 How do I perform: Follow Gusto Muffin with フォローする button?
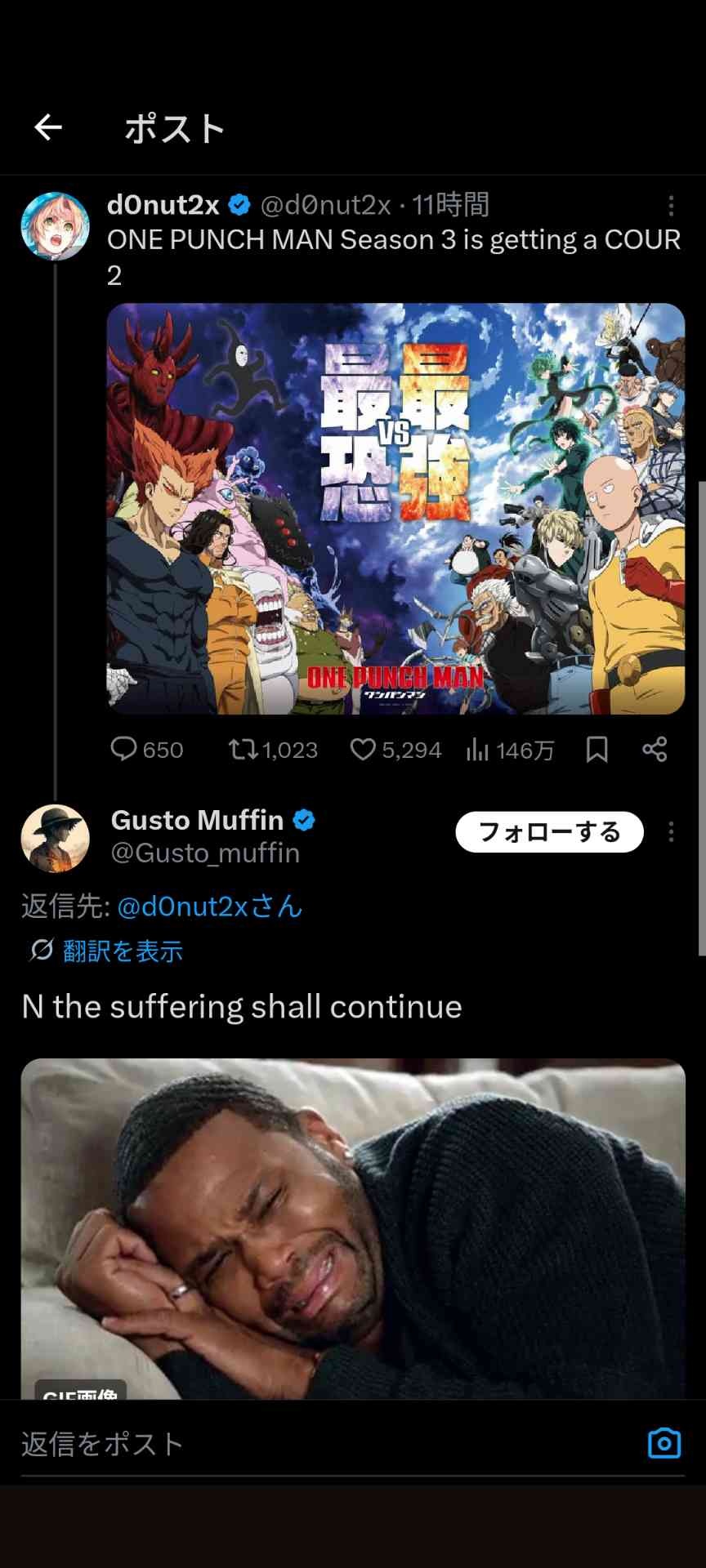(549, 832)
